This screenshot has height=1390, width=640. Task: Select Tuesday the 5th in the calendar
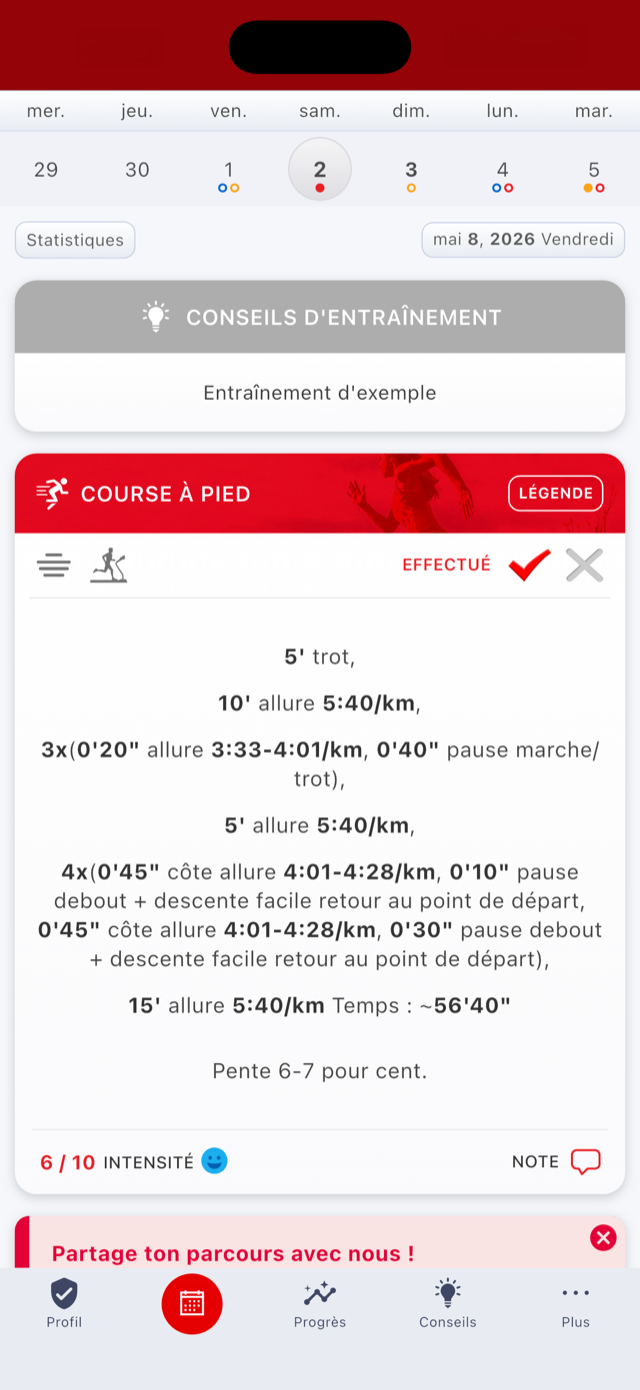point(594,172)
